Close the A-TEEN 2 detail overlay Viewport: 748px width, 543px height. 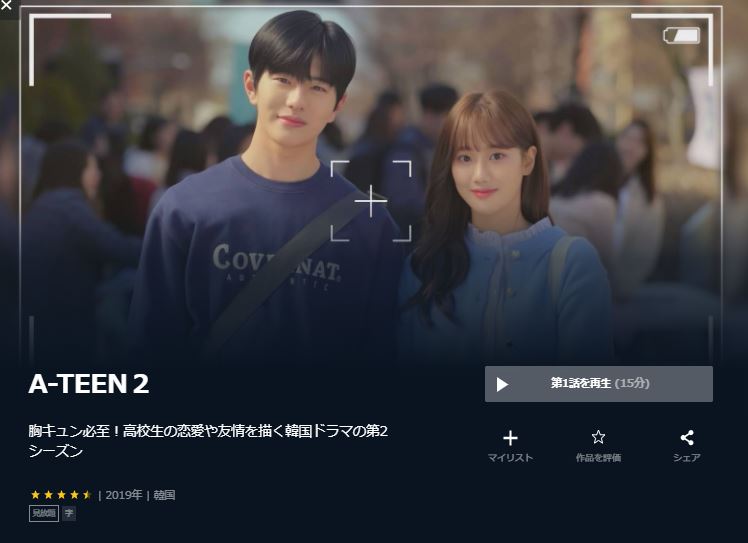pyautogui.click(x=6, y=5)
